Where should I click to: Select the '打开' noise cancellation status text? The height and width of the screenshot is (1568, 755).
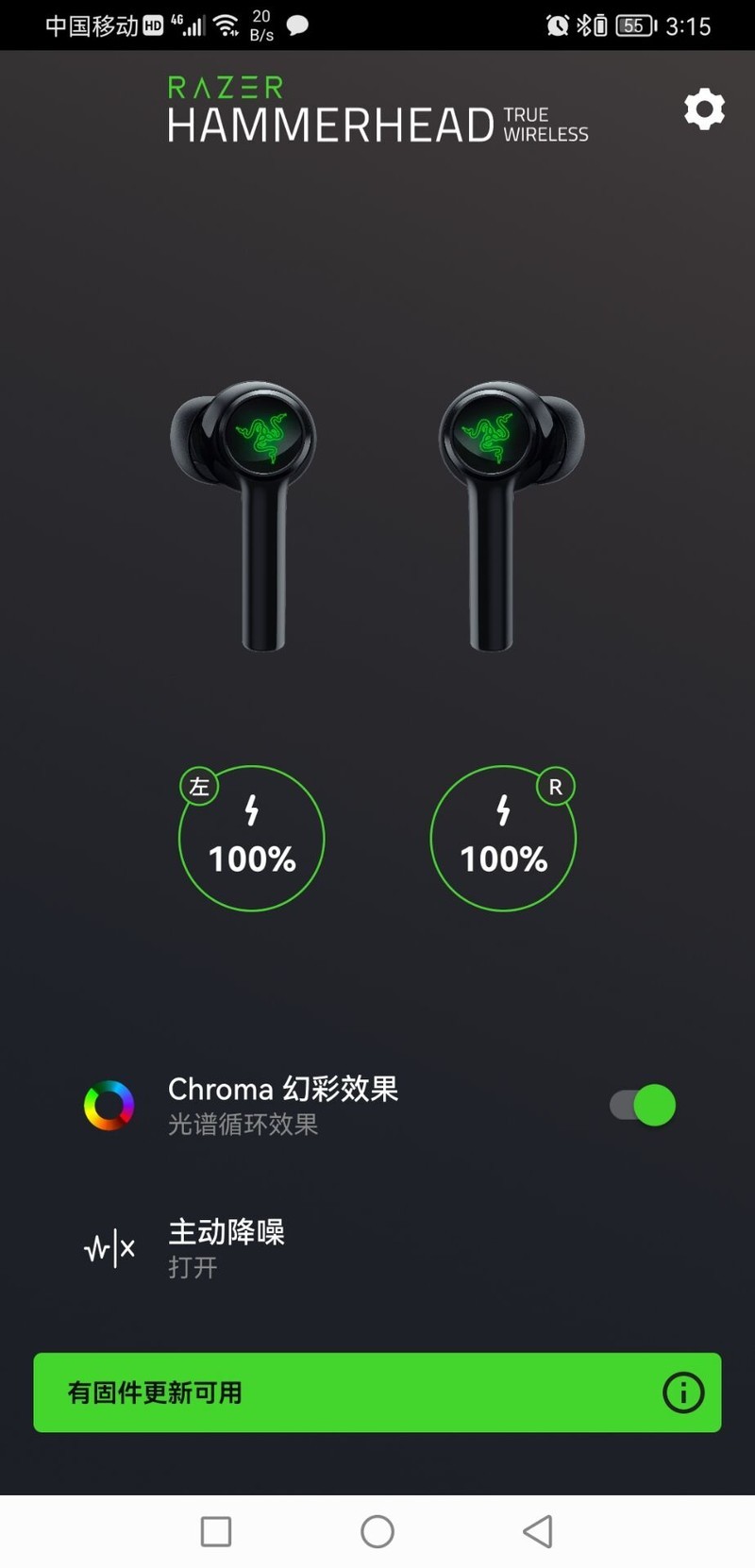coord(193,1269)
